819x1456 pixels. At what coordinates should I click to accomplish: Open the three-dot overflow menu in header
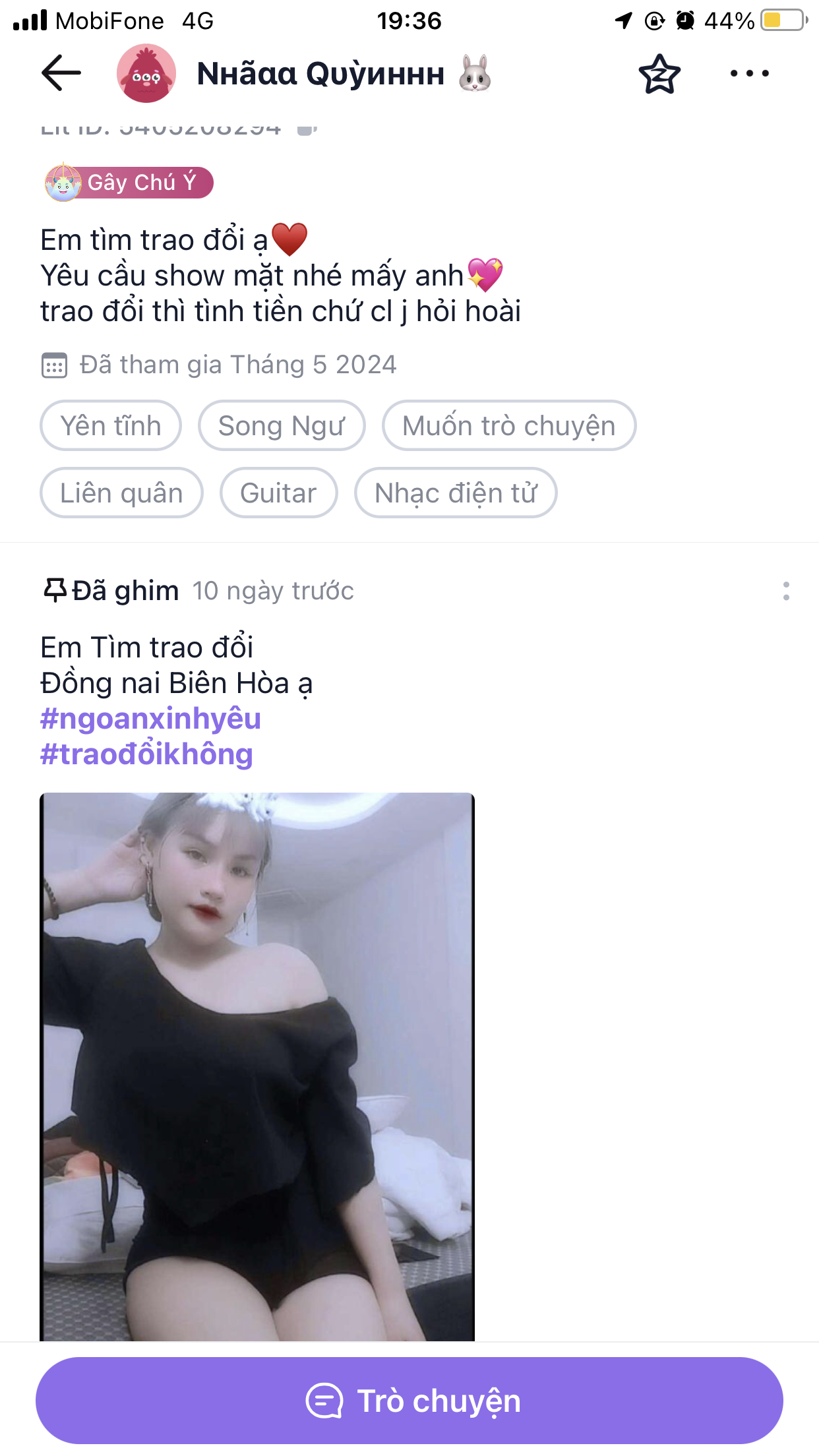click(x=750, y=73)
